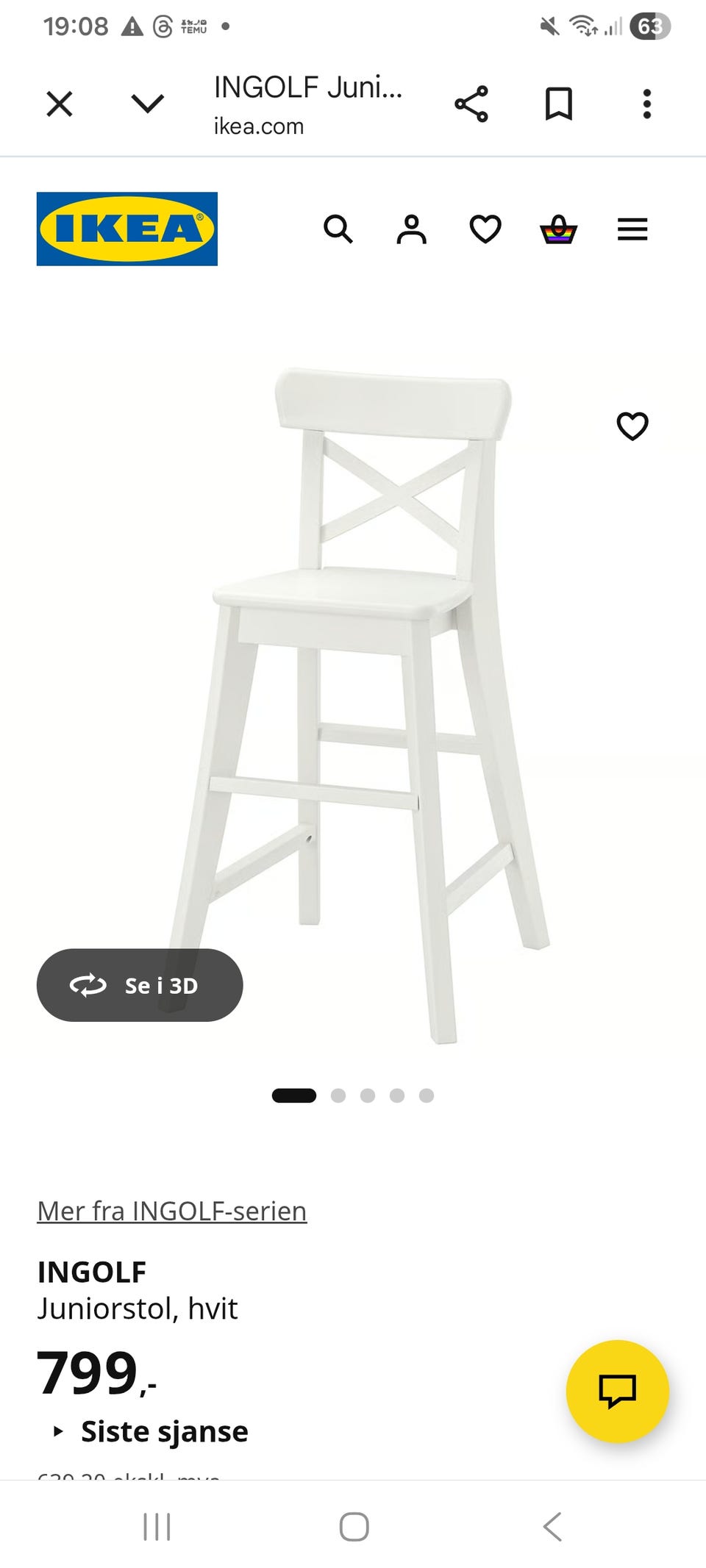The width and height of the screenshot is (706, 1568).
Task: Go back with the system back button
Action: pos(552,1526)
